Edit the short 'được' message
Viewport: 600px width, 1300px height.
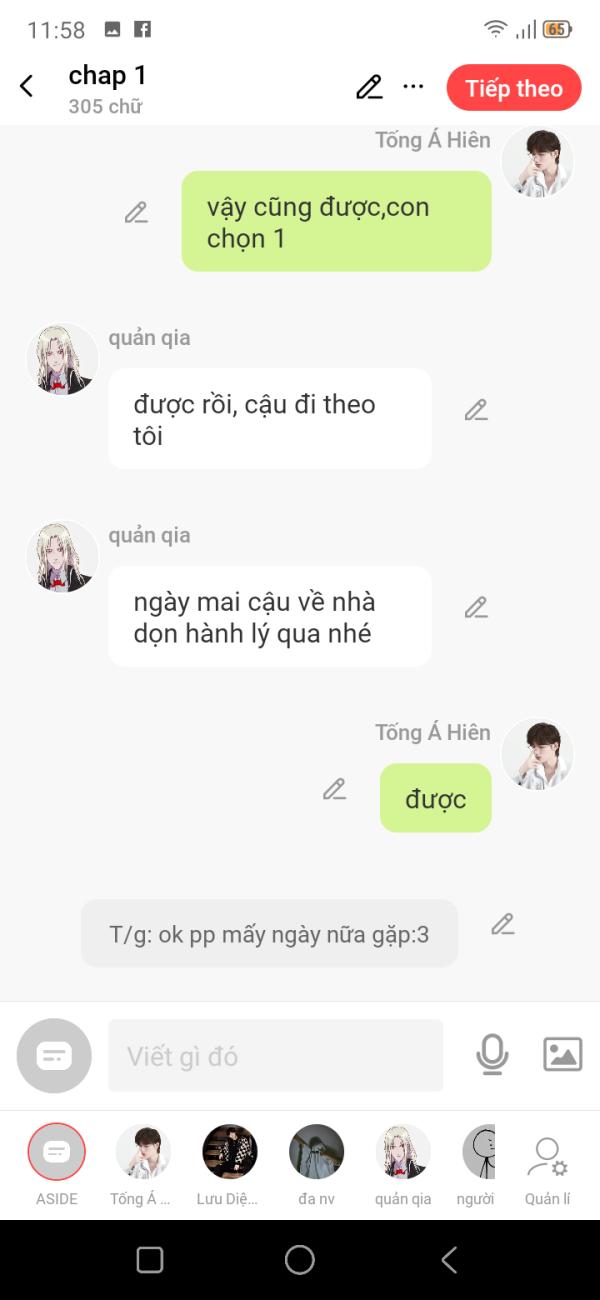(x=334, y=789)
